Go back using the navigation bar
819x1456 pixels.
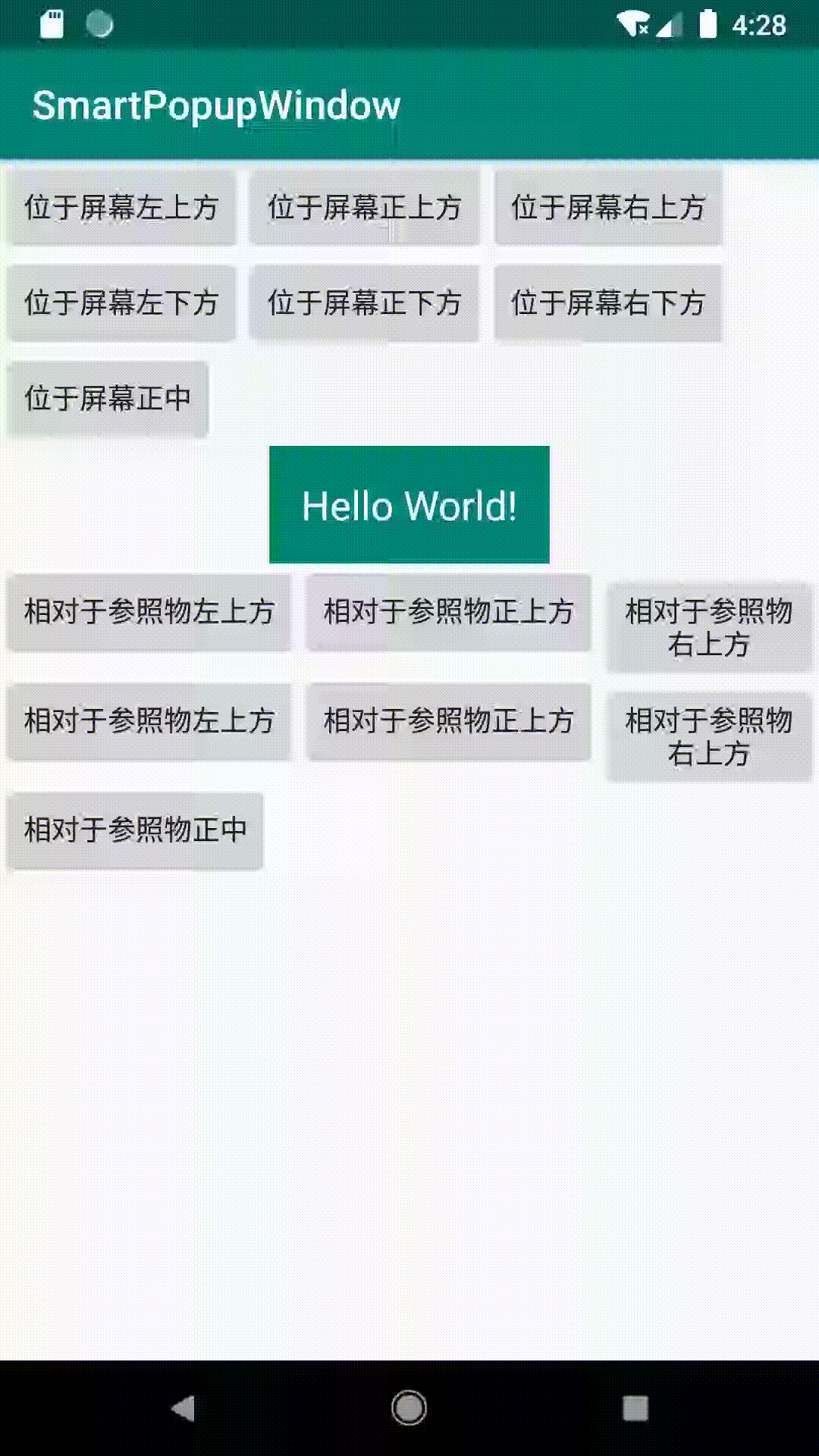point(184,1408)
